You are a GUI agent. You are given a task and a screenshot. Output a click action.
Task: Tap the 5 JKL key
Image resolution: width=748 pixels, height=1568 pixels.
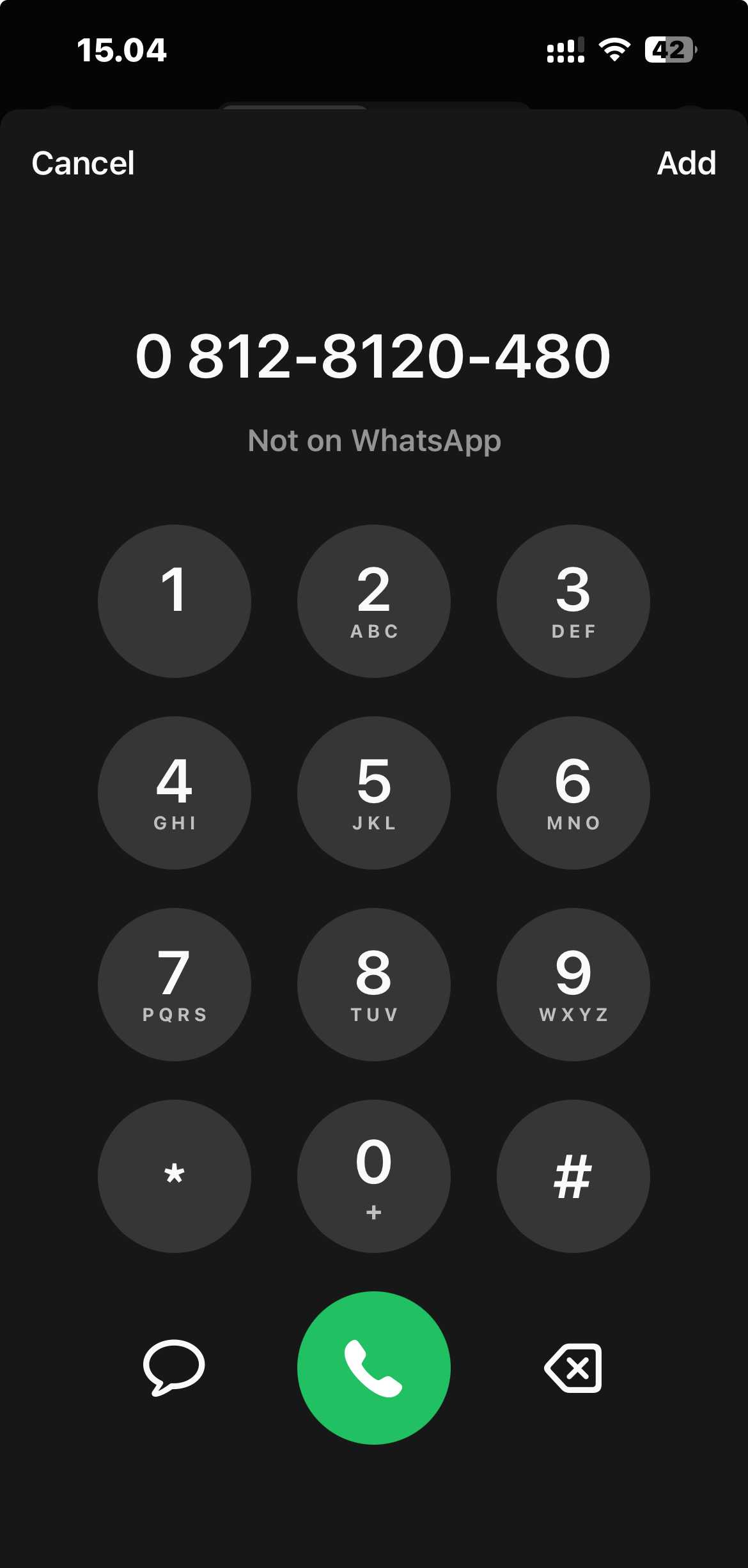click(374, 792)
